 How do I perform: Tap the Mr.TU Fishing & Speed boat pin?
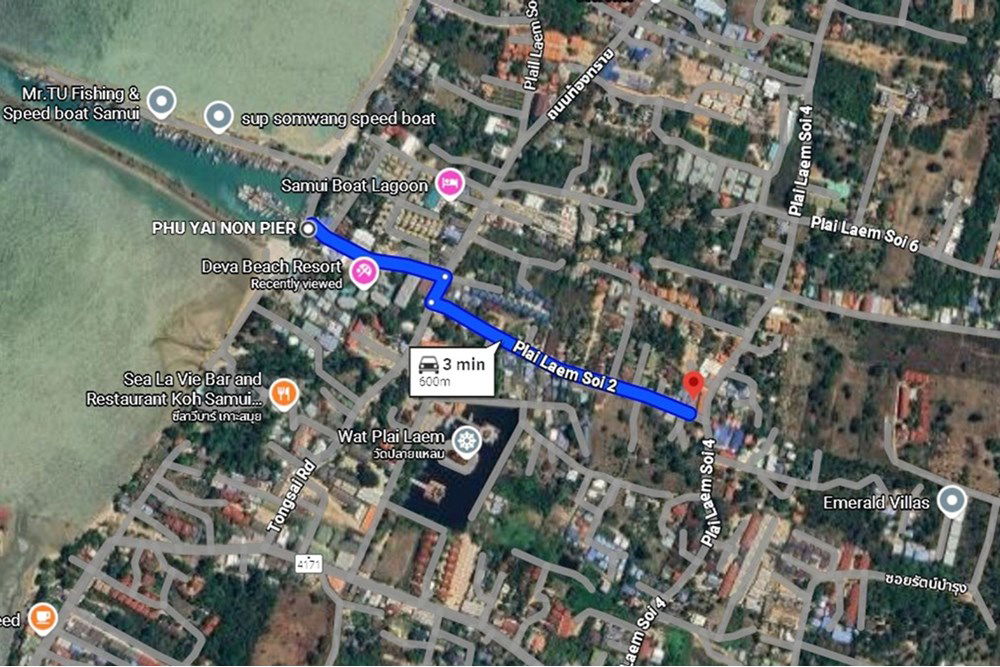click(x=161, y=101)
